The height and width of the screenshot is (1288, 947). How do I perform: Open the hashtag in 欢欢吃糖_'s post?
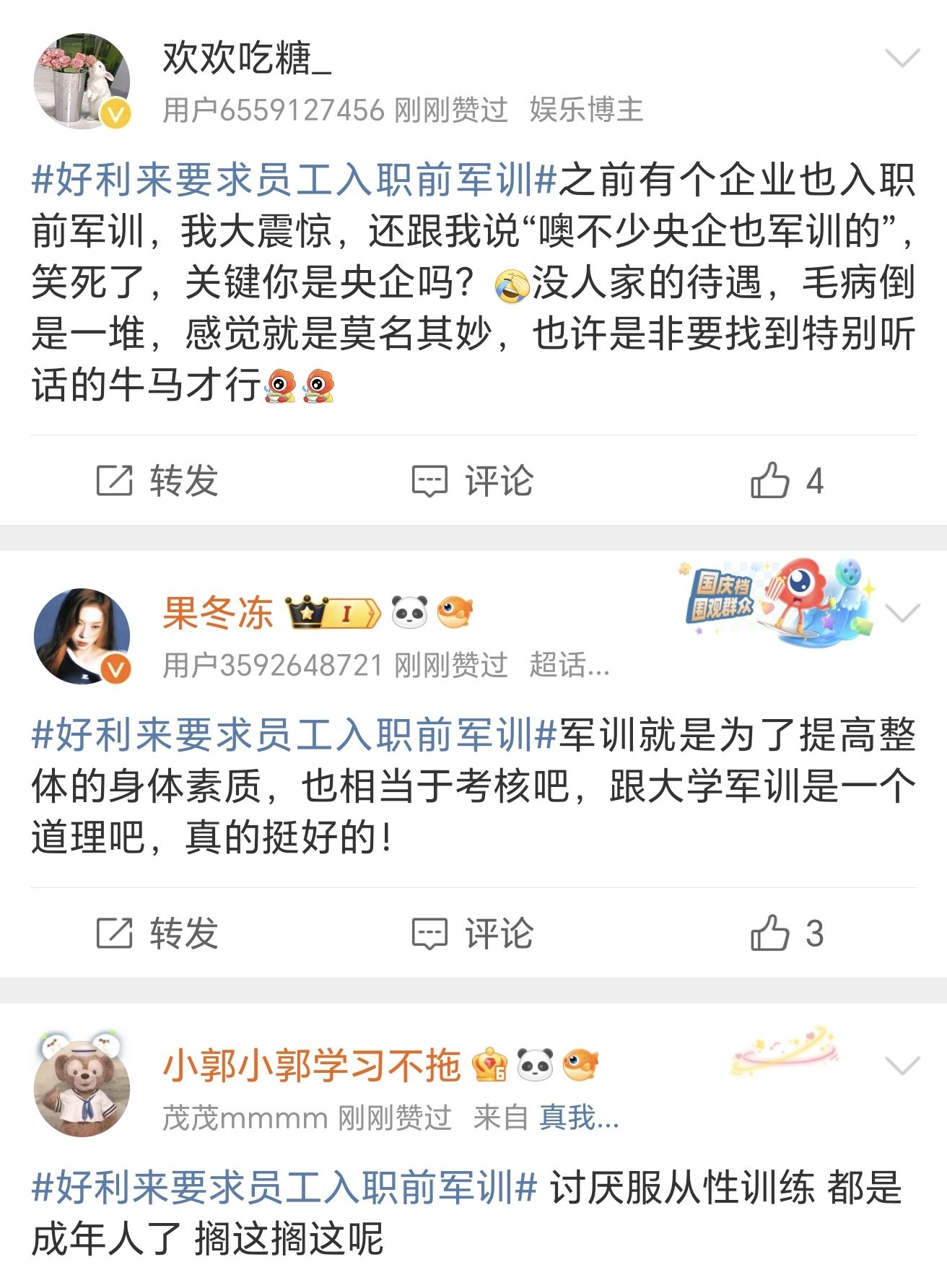(x=294, y=180)
